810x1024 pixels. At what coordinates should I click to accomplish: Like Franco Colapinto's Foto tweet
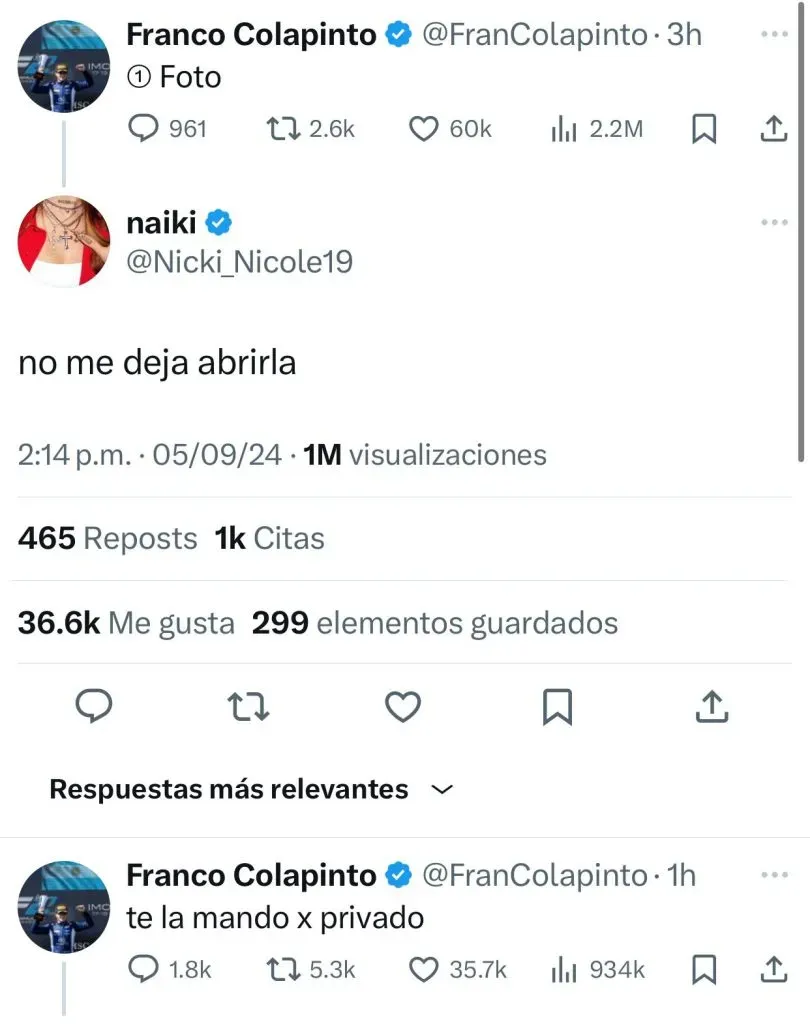pos(426,128)
